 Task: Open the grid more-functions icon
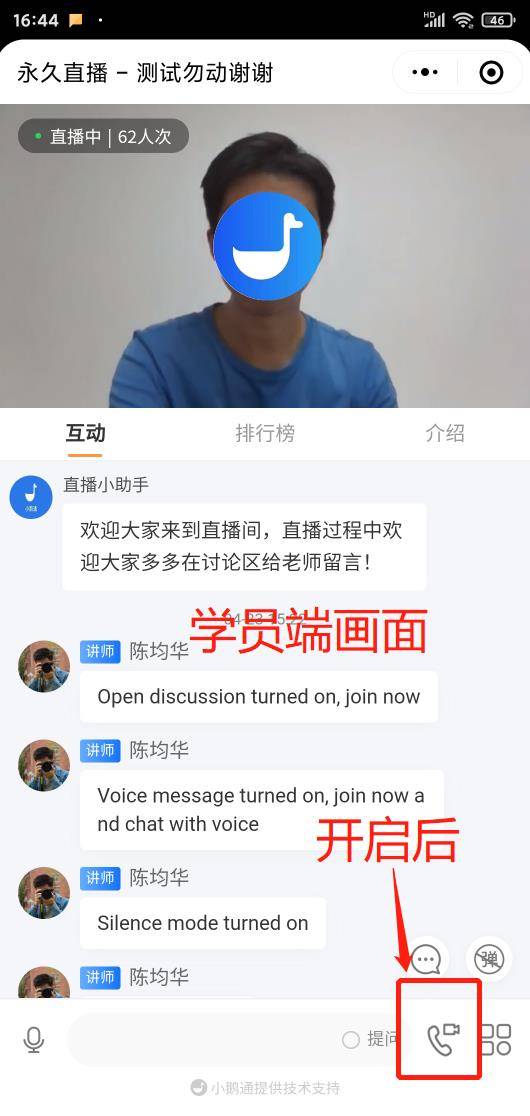pos(496,1040)
